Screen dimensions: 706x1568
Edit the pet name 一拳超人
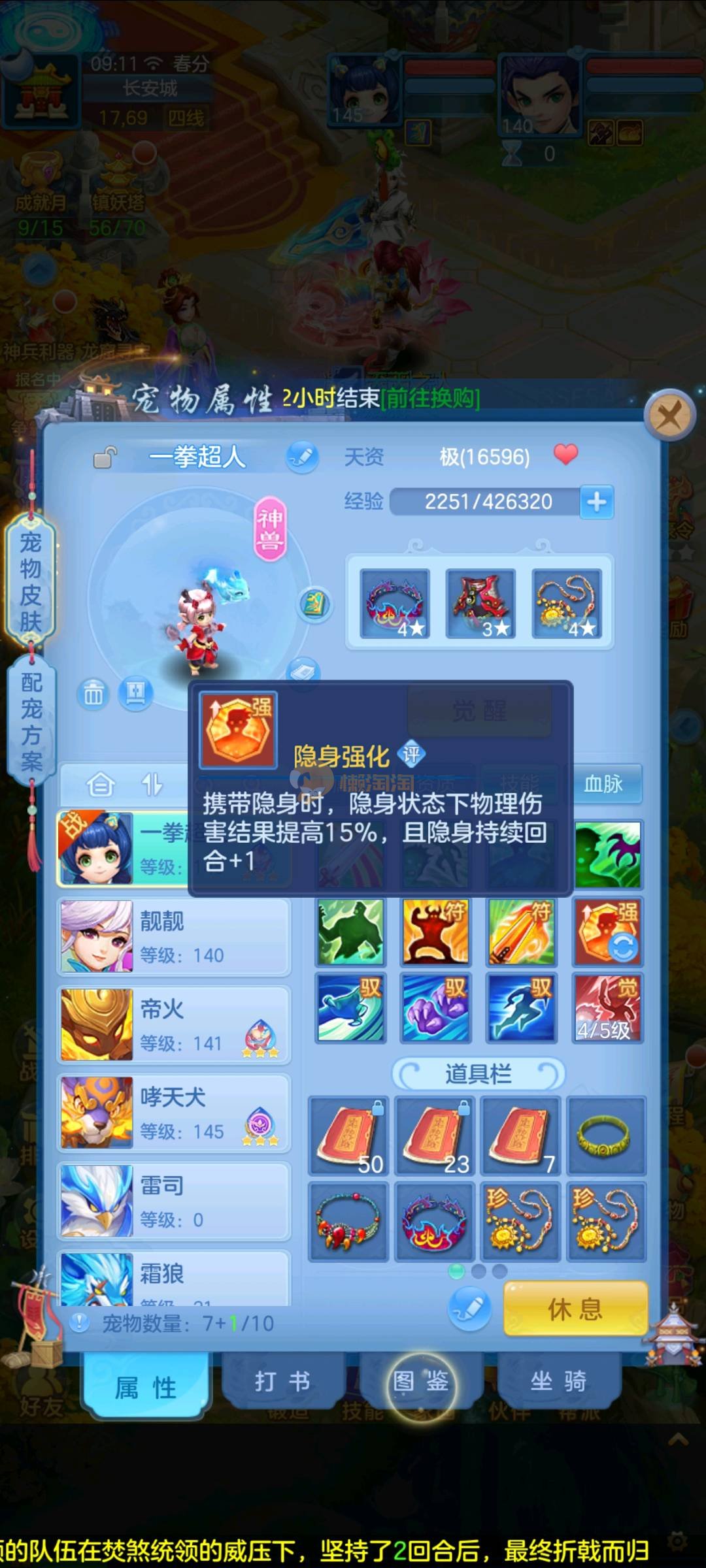(302, 457)
